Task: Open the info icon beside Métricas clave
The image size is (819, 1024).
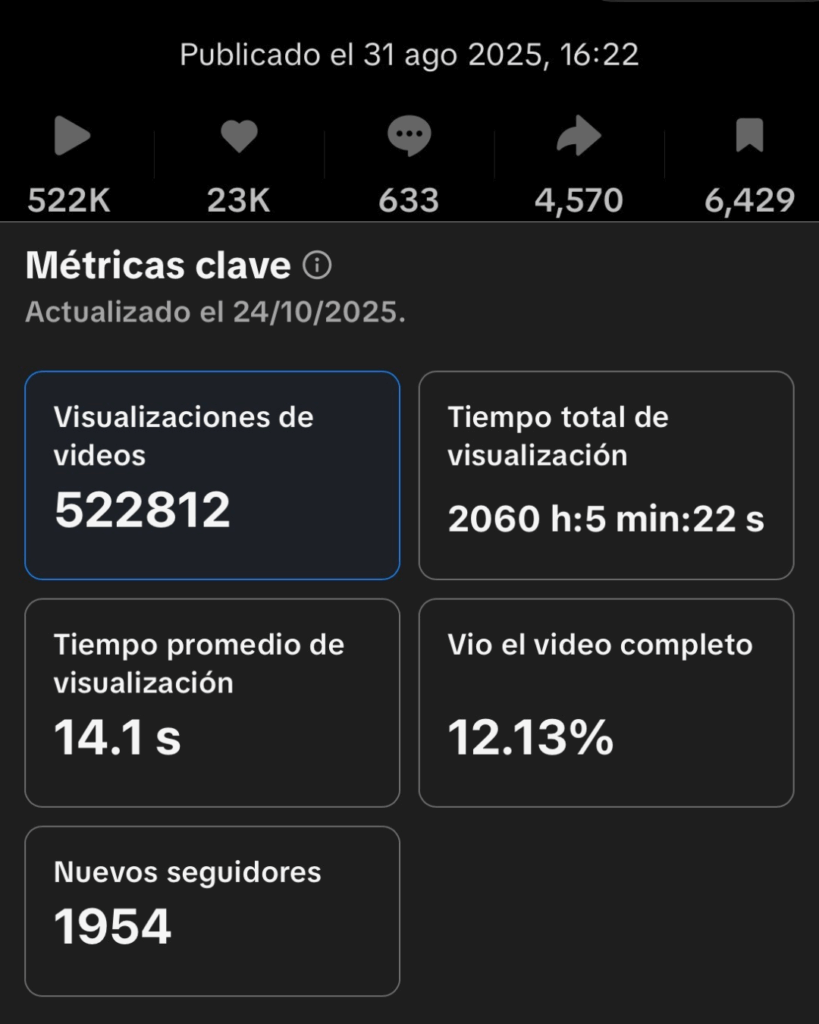Action: tap(317, 266)
